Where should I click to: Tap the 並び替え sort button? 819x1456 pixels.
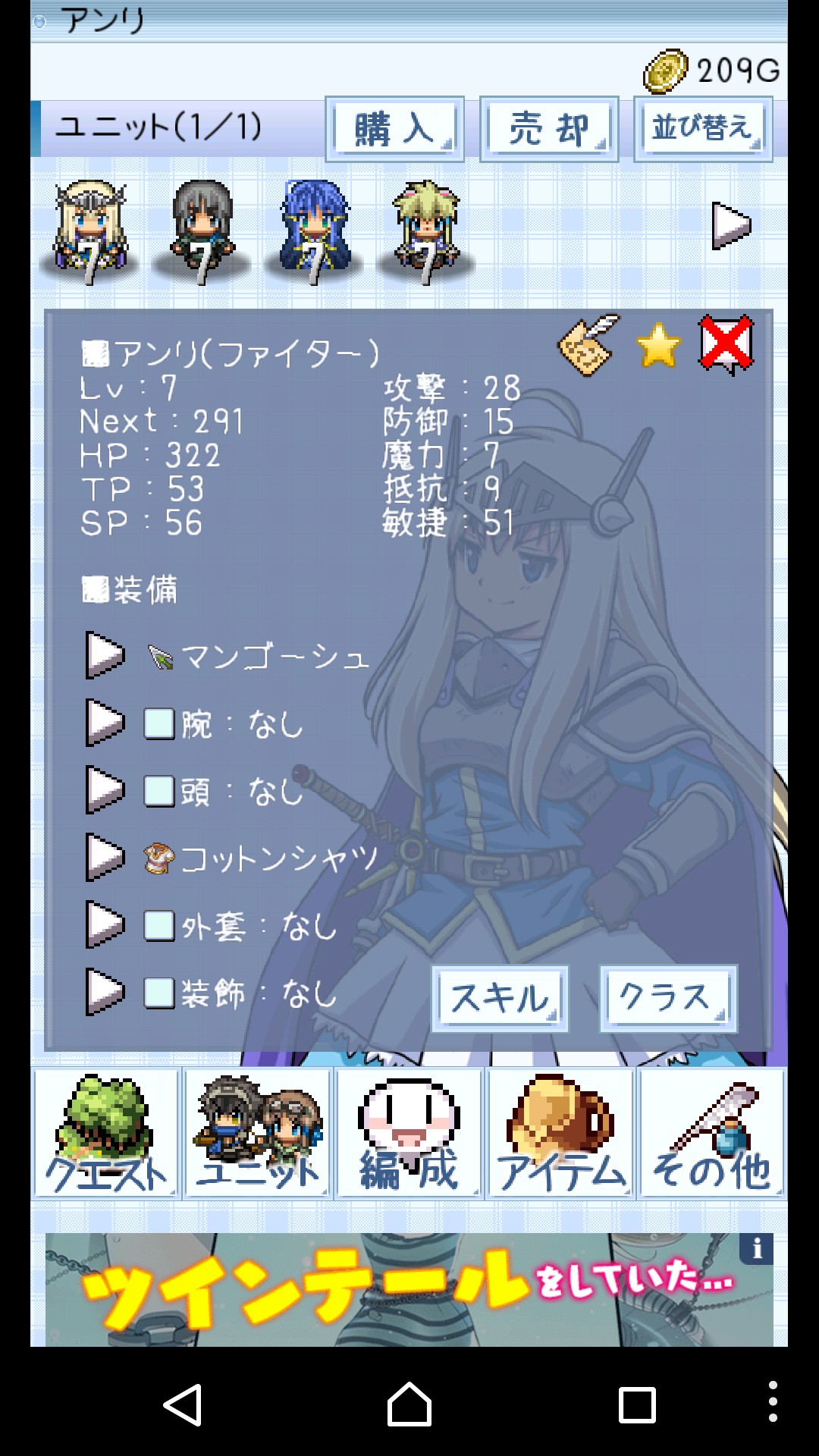(x=702, y=129)
